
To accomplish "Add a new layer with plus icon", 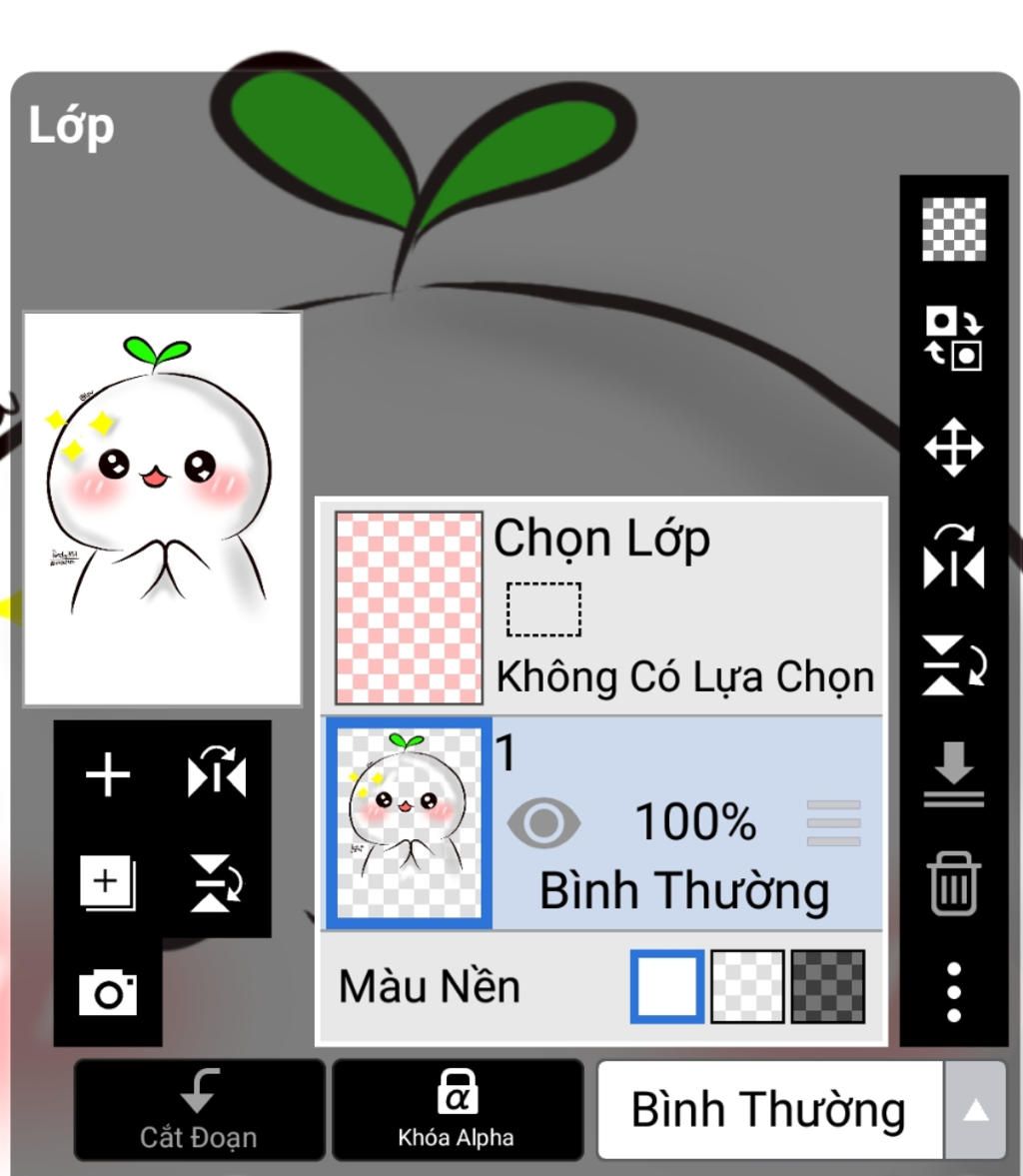I will click(x=108, y=776).
